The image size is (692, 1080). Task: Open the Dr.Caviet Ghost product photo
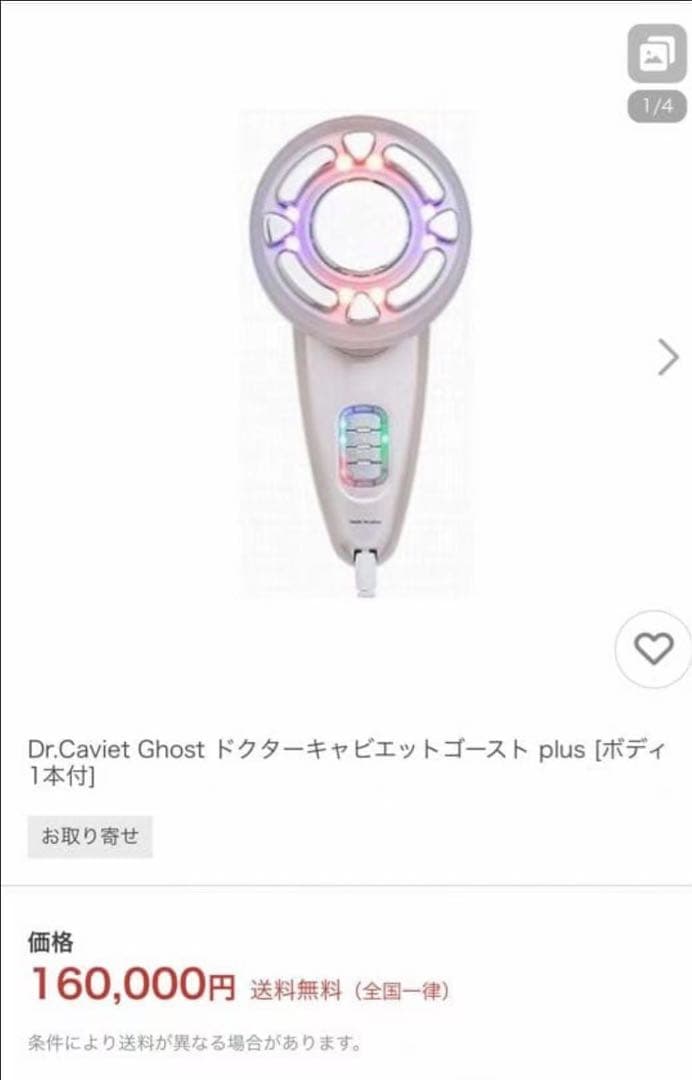coord(358,350)
